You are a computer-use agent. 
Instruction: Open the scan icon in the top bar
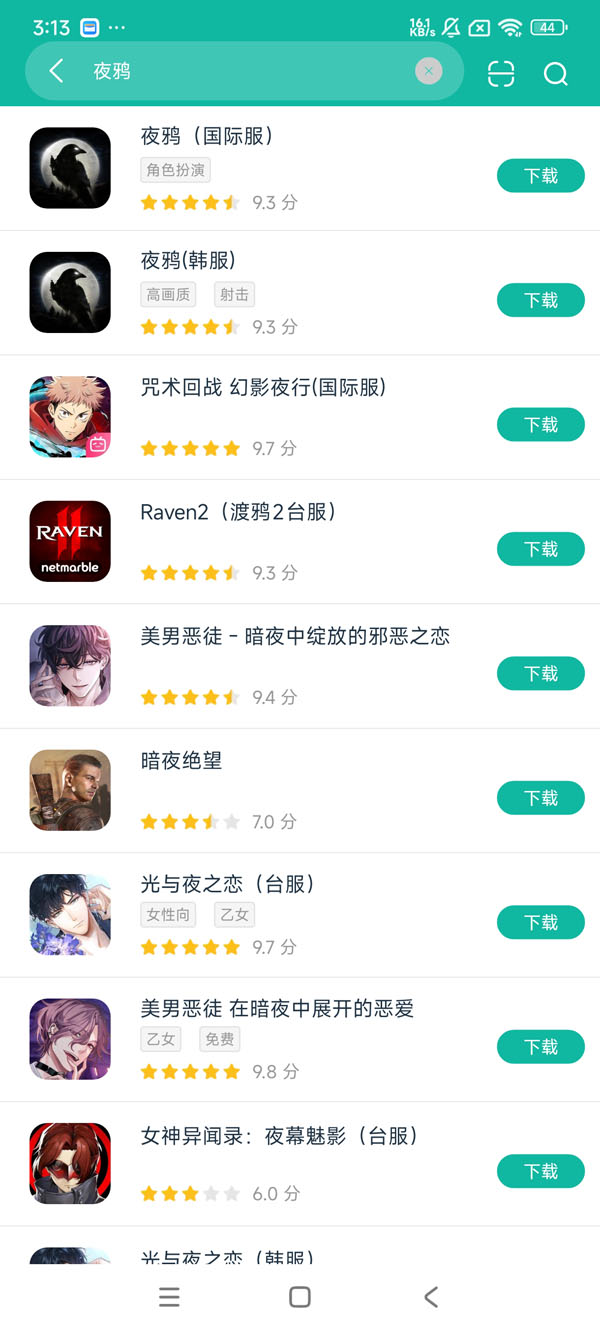501,73
